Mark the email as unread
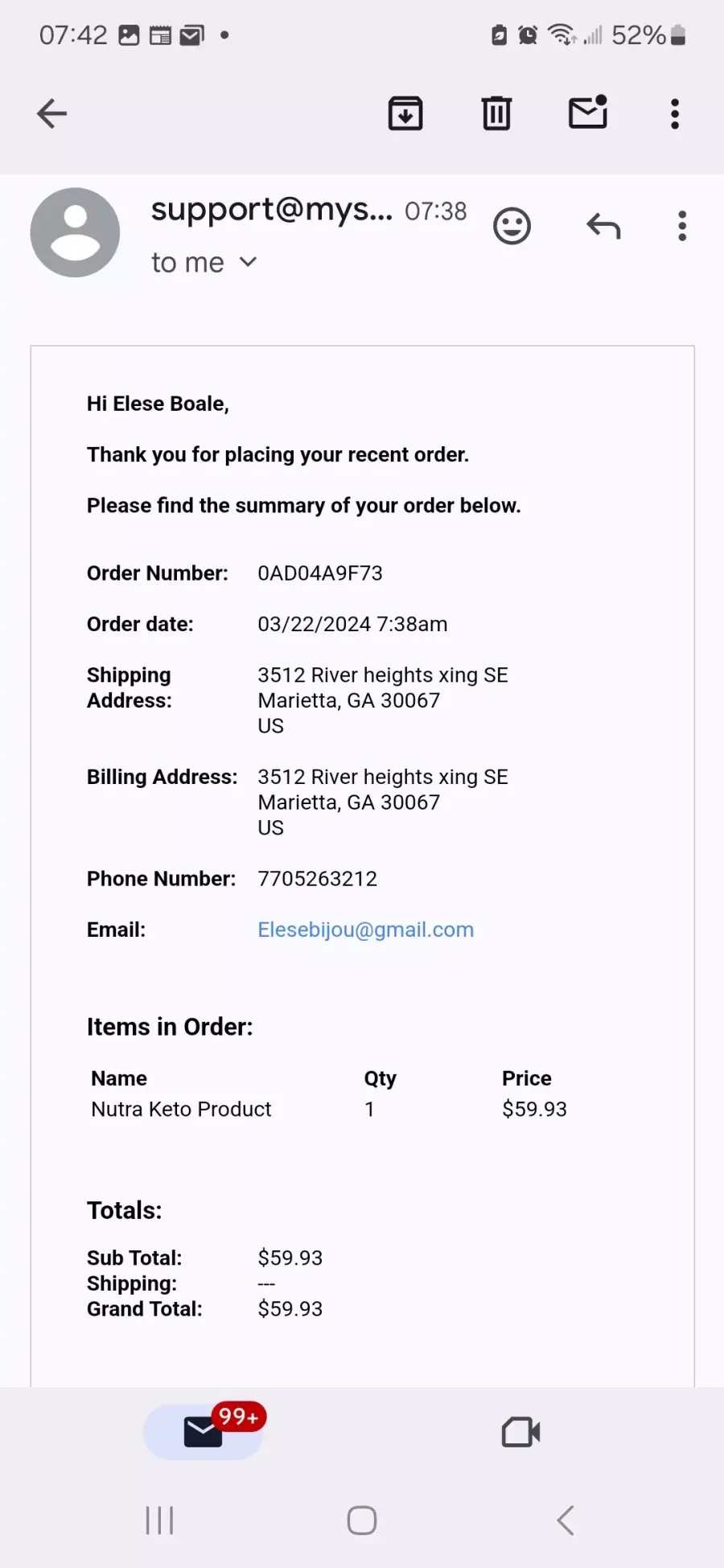 point(588,113)
